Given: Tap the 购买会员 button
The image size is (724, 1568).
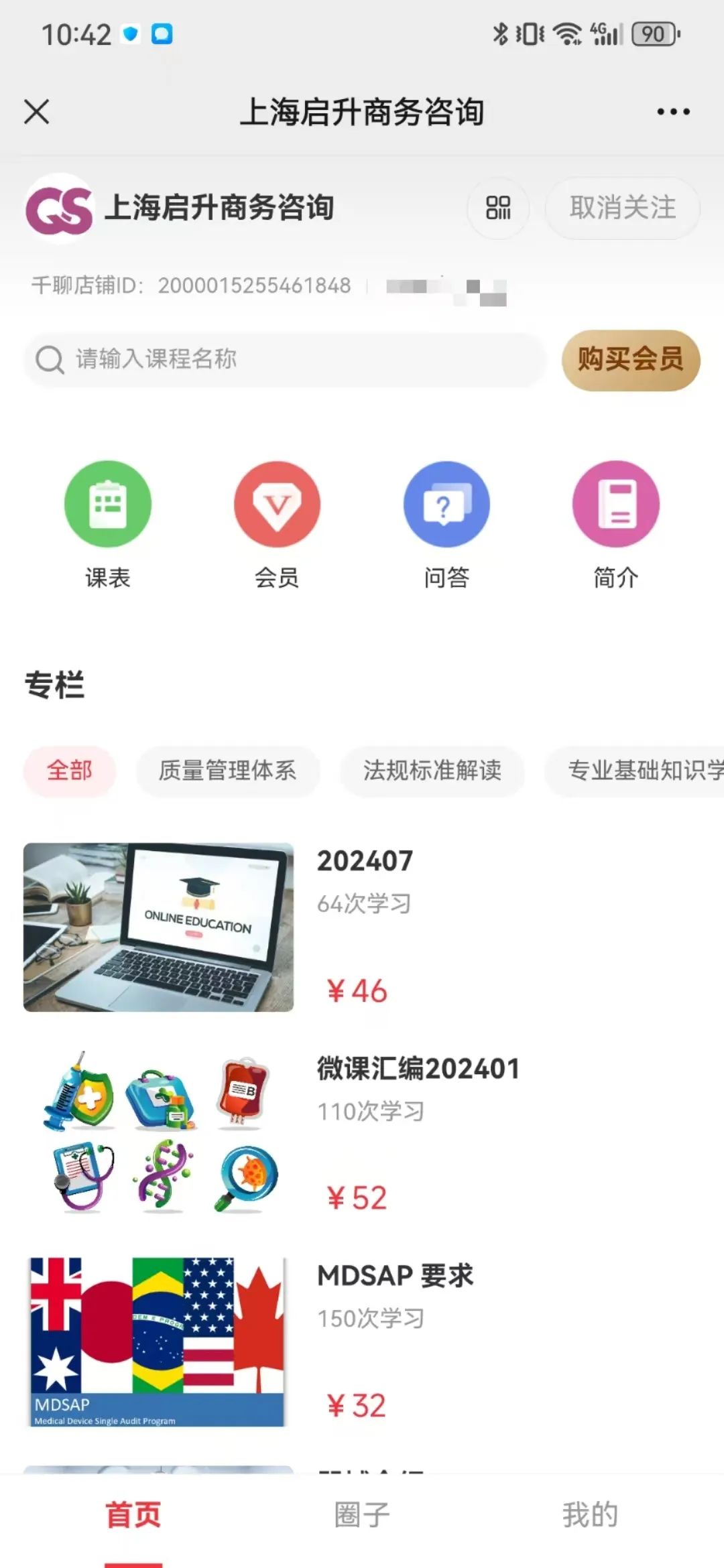Looking at the screenshot, I should coord(630,360).
